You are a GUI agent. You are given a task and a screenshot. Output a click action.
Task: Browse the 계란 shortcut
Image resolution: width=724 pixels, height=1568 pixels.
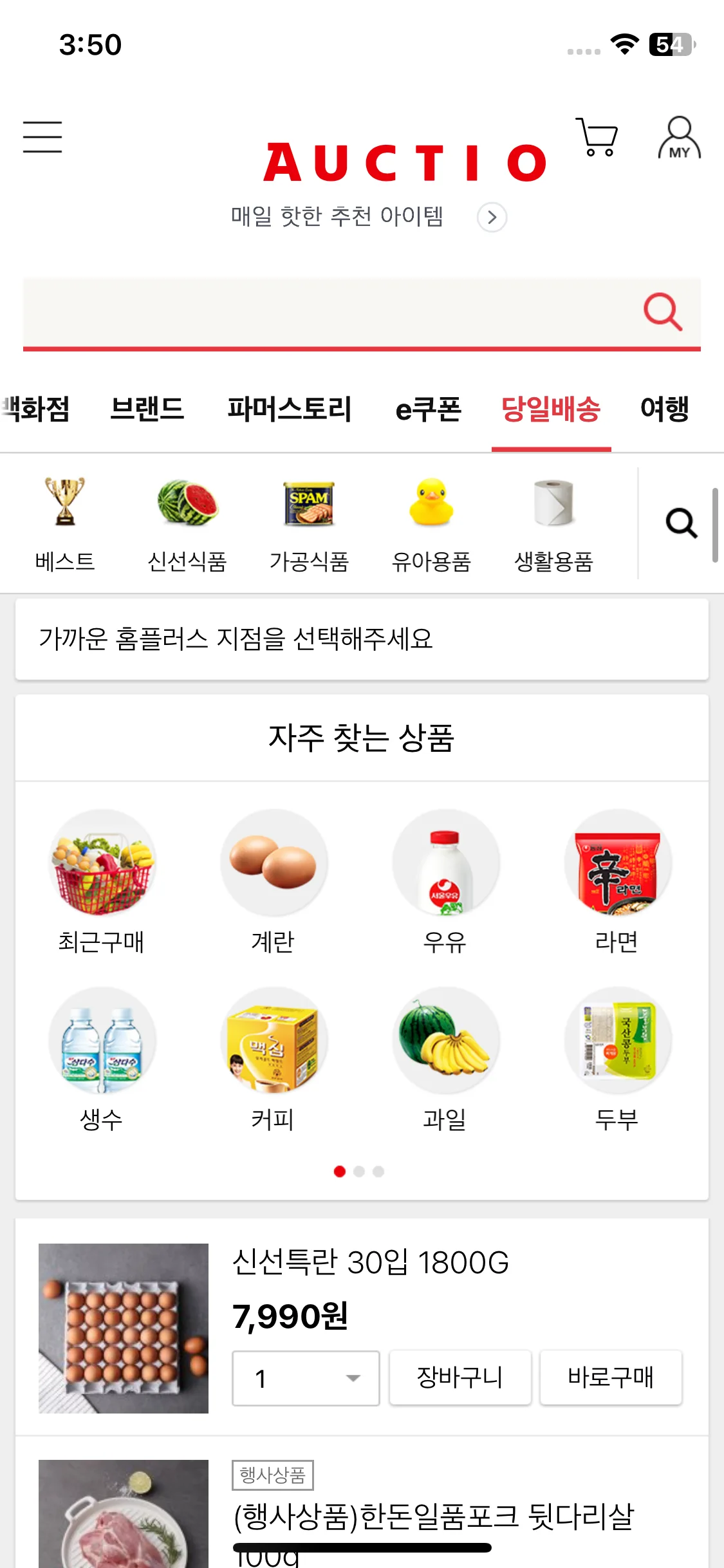(274, 881)
